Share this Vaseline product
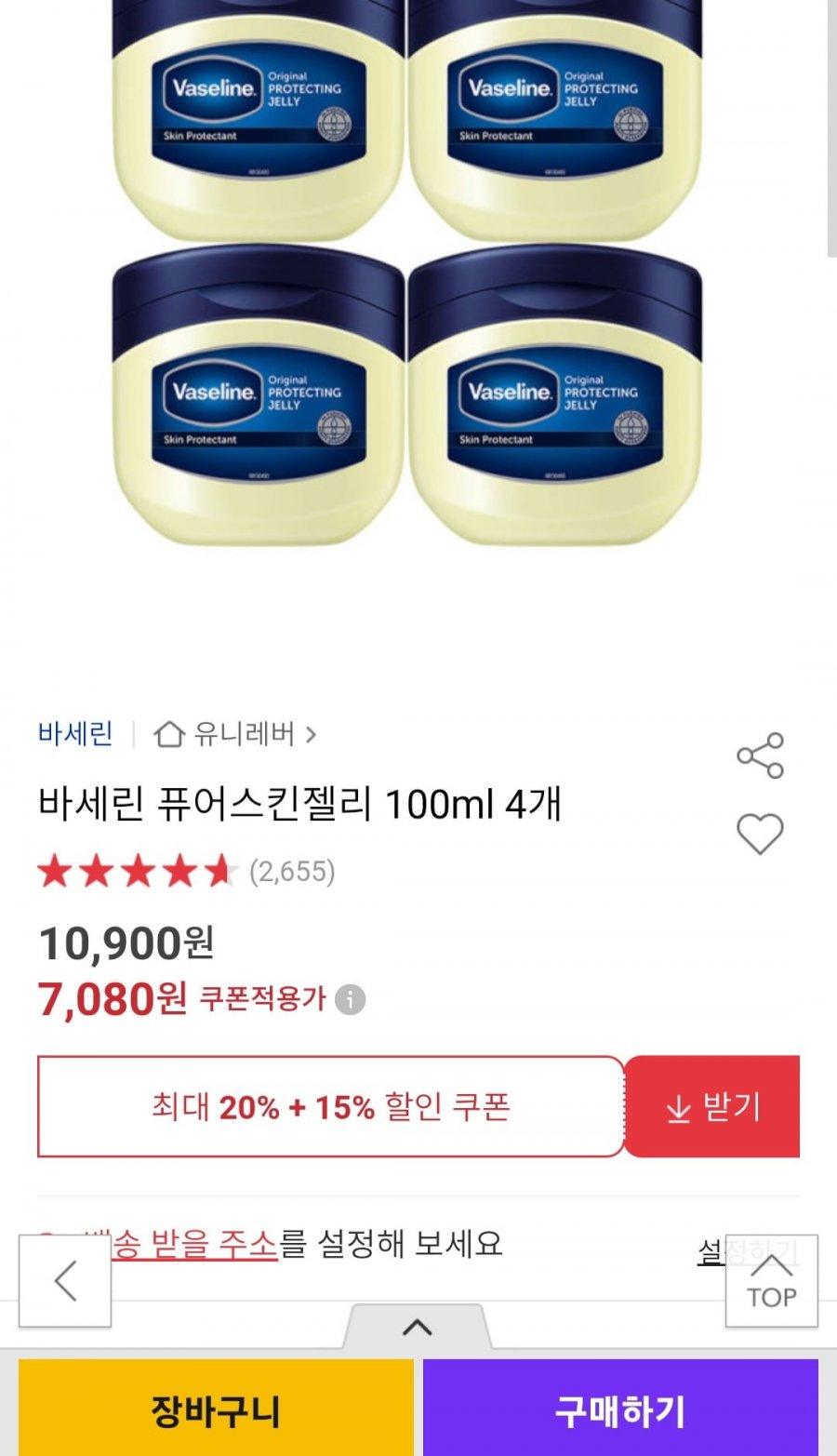The height and width of the screenshot is (1456, 837). (760, 755)
